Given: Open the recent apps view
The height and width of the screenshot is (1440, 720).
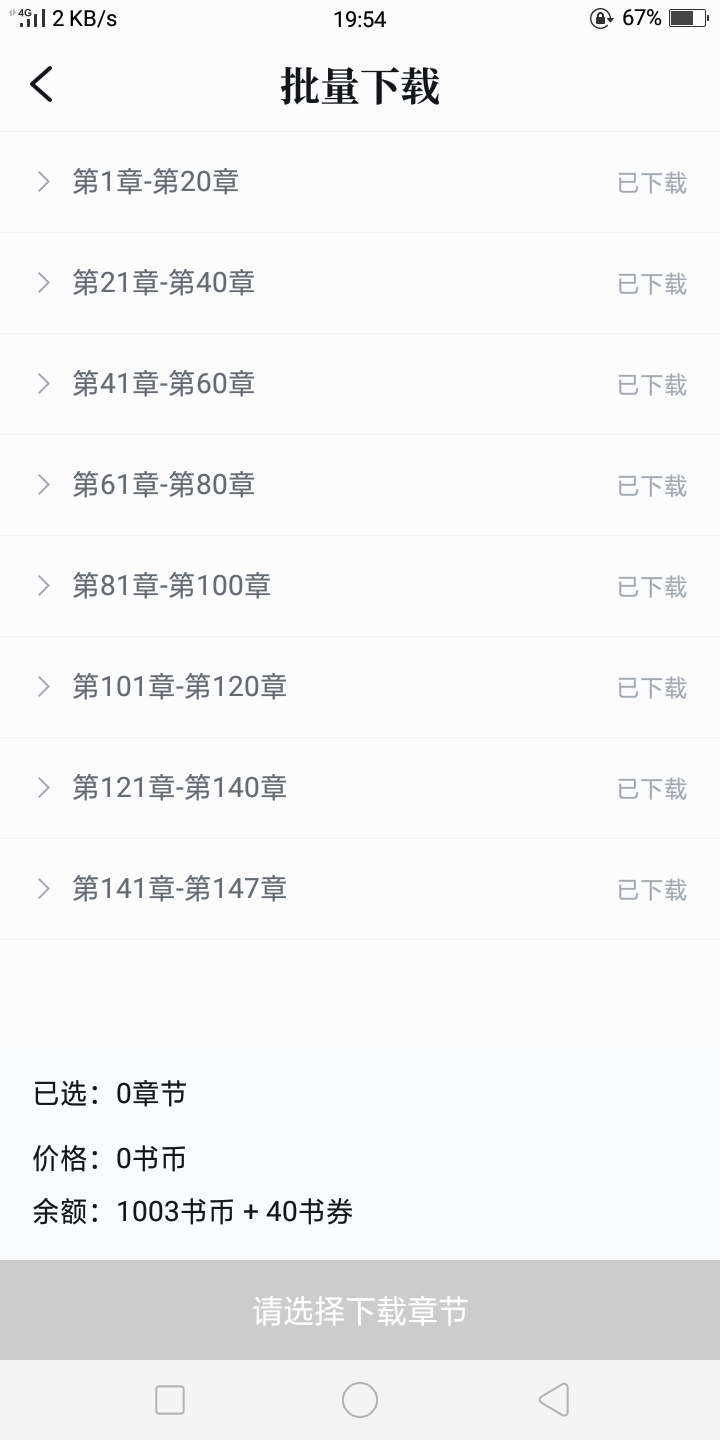Looking at the screenshot, I should (x=170, y=1400).
